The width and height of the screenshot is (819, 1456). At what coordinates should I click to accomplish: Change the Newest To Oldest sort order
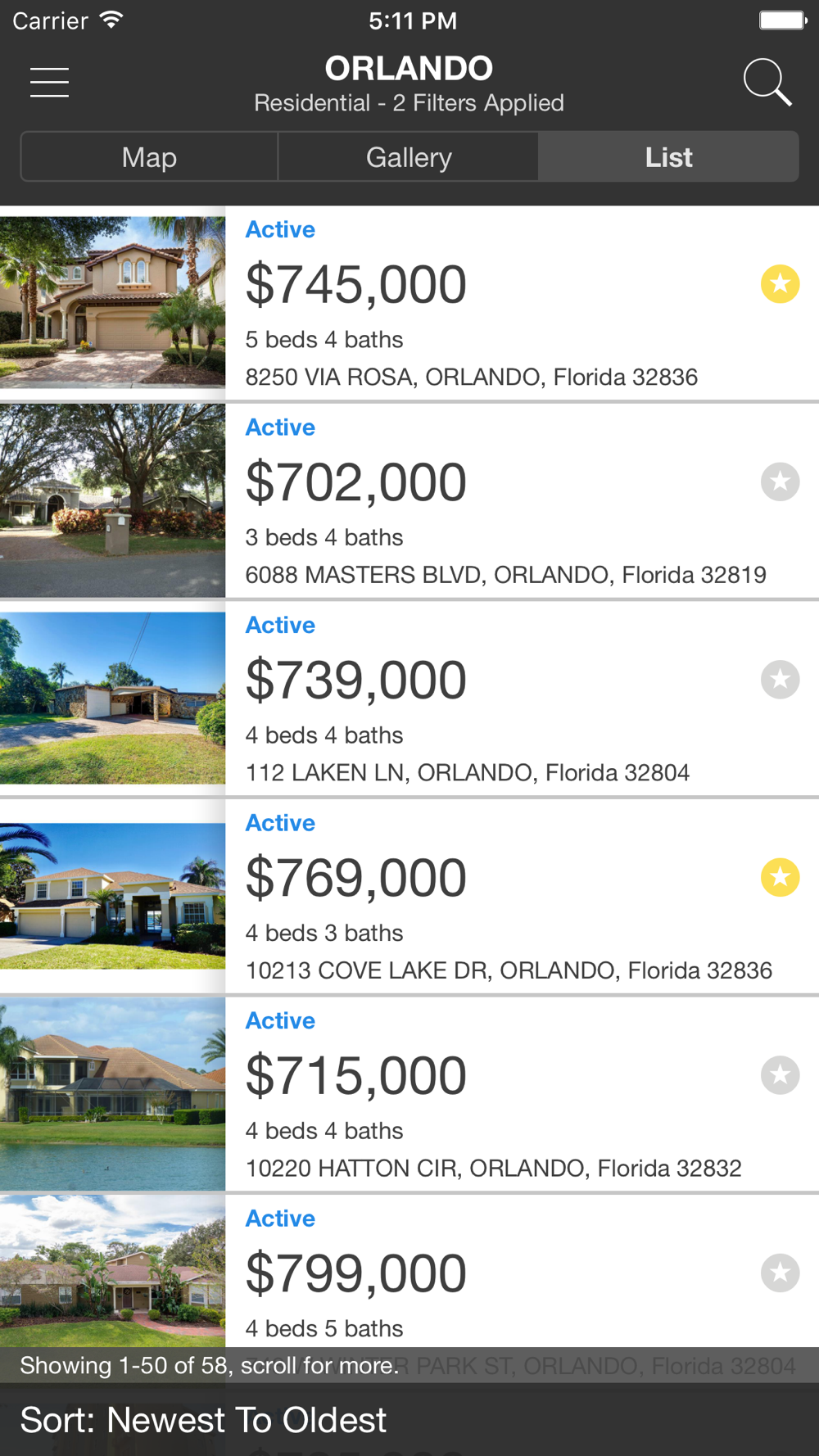pyautogui.click(x=203, y=1421)
